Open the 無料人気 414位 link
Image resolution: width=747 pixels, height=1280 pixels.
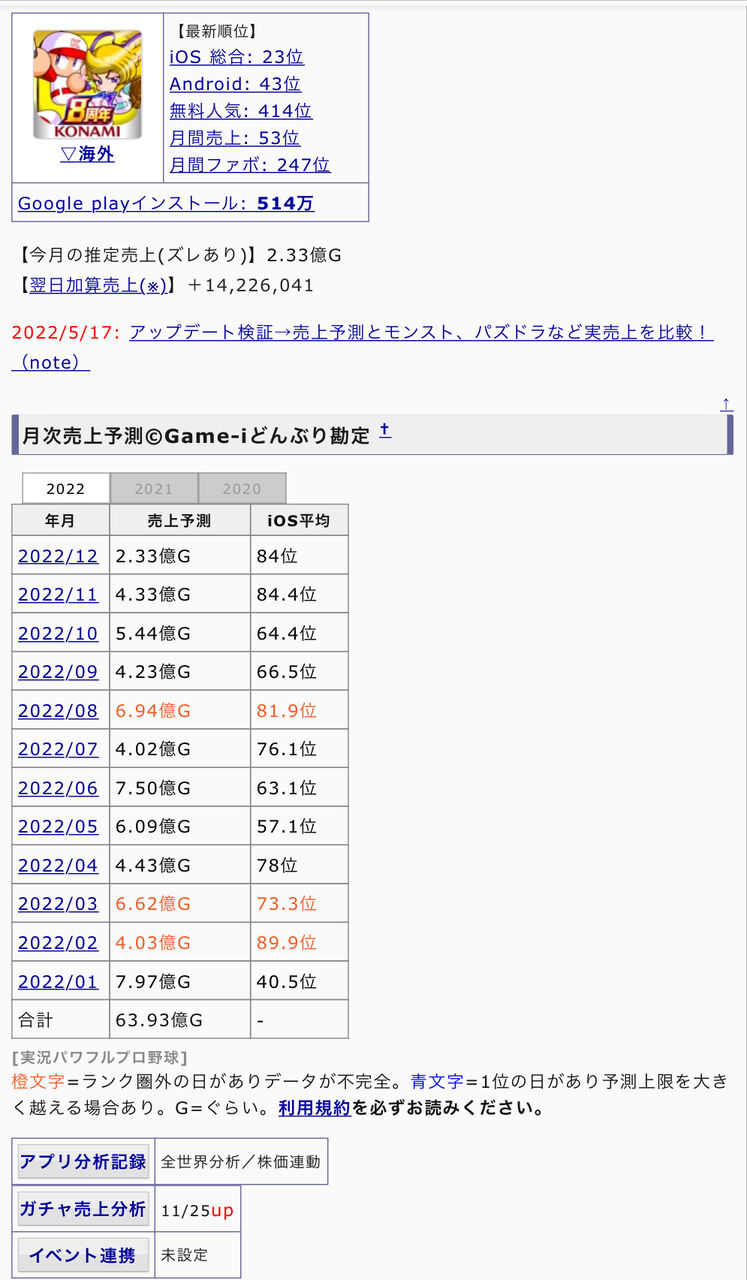point(240,111)
